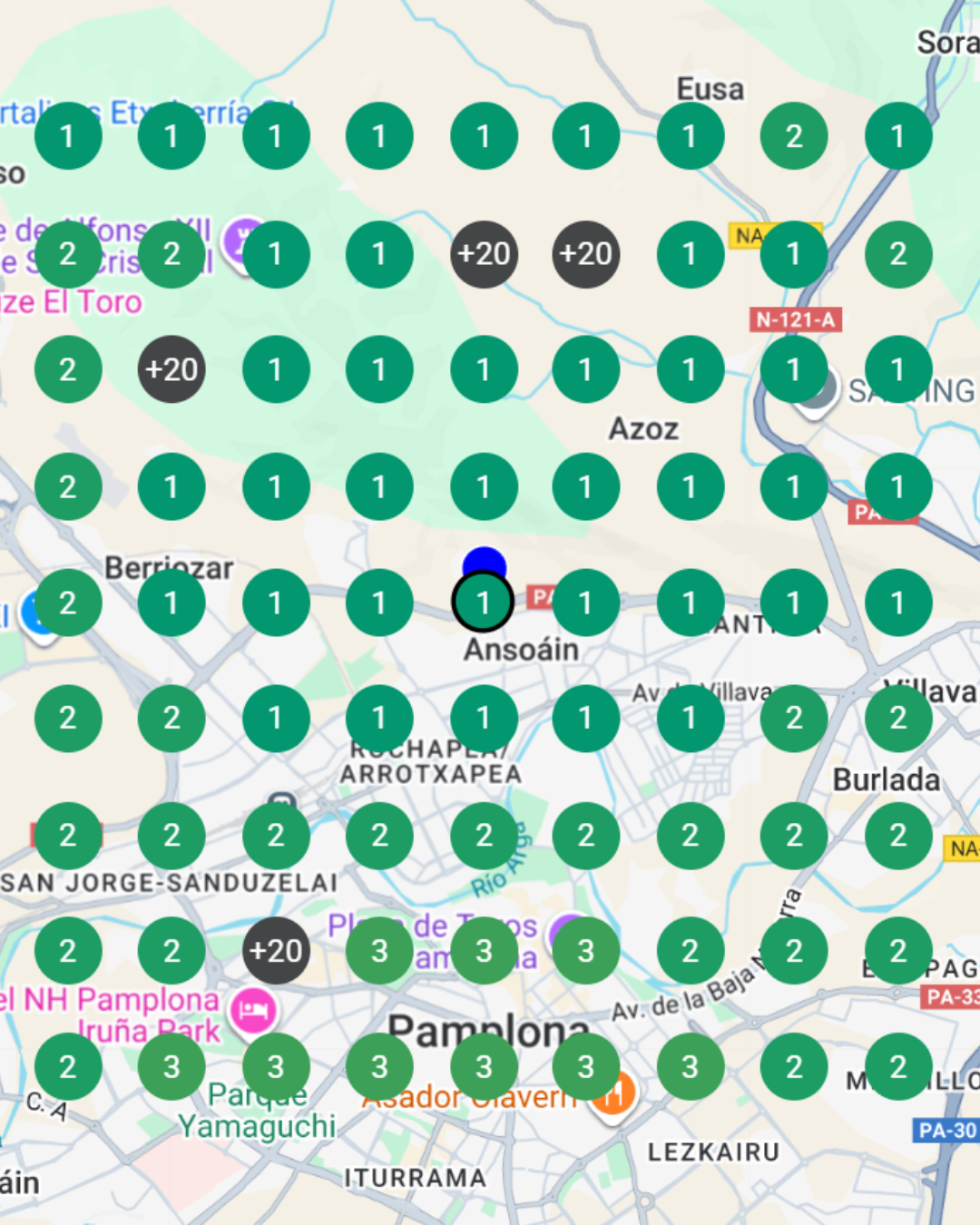Select the rank 2 pin covering the Villava label
The height and width of the screenshot is (1225, 980).
[897, 719]
